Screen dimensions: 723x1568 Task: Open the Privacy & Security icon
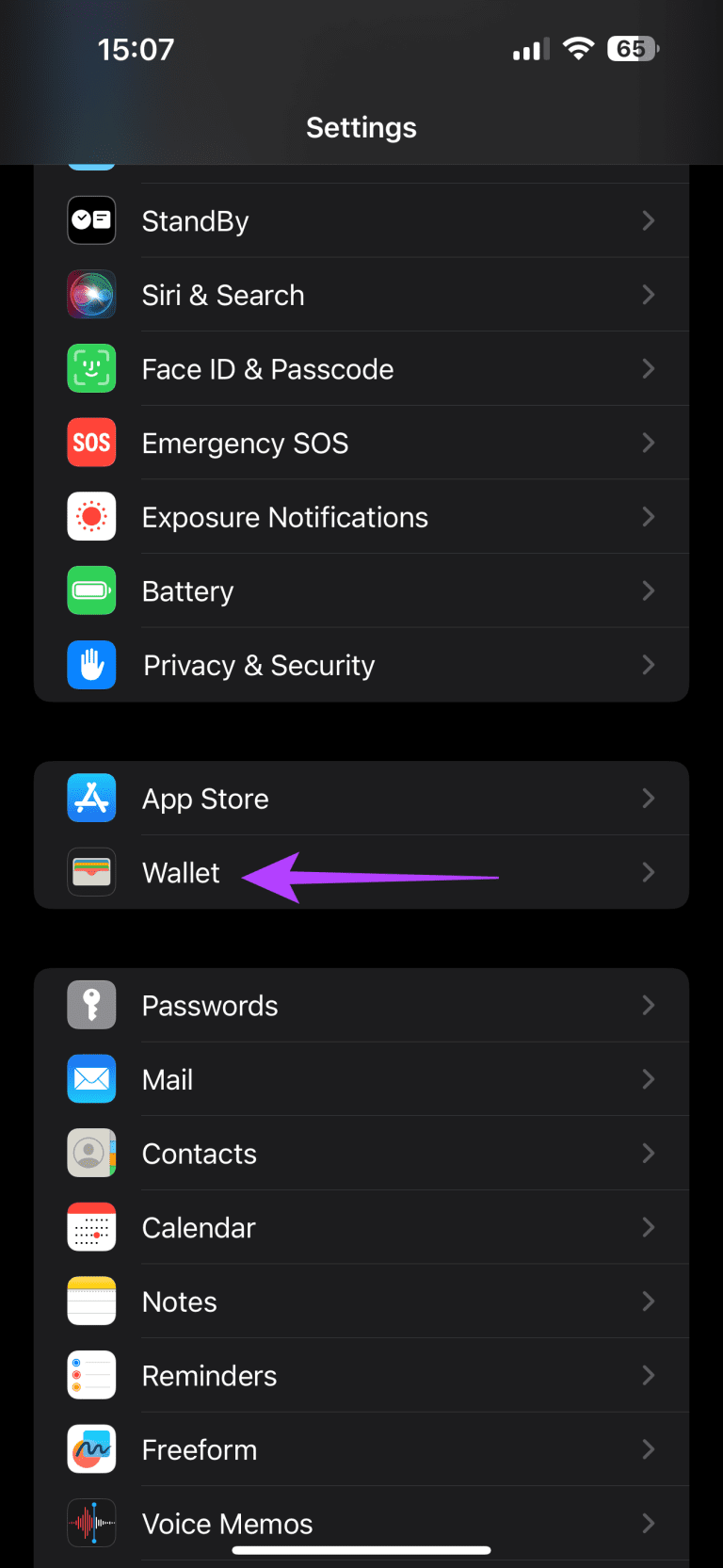[91, 665]
